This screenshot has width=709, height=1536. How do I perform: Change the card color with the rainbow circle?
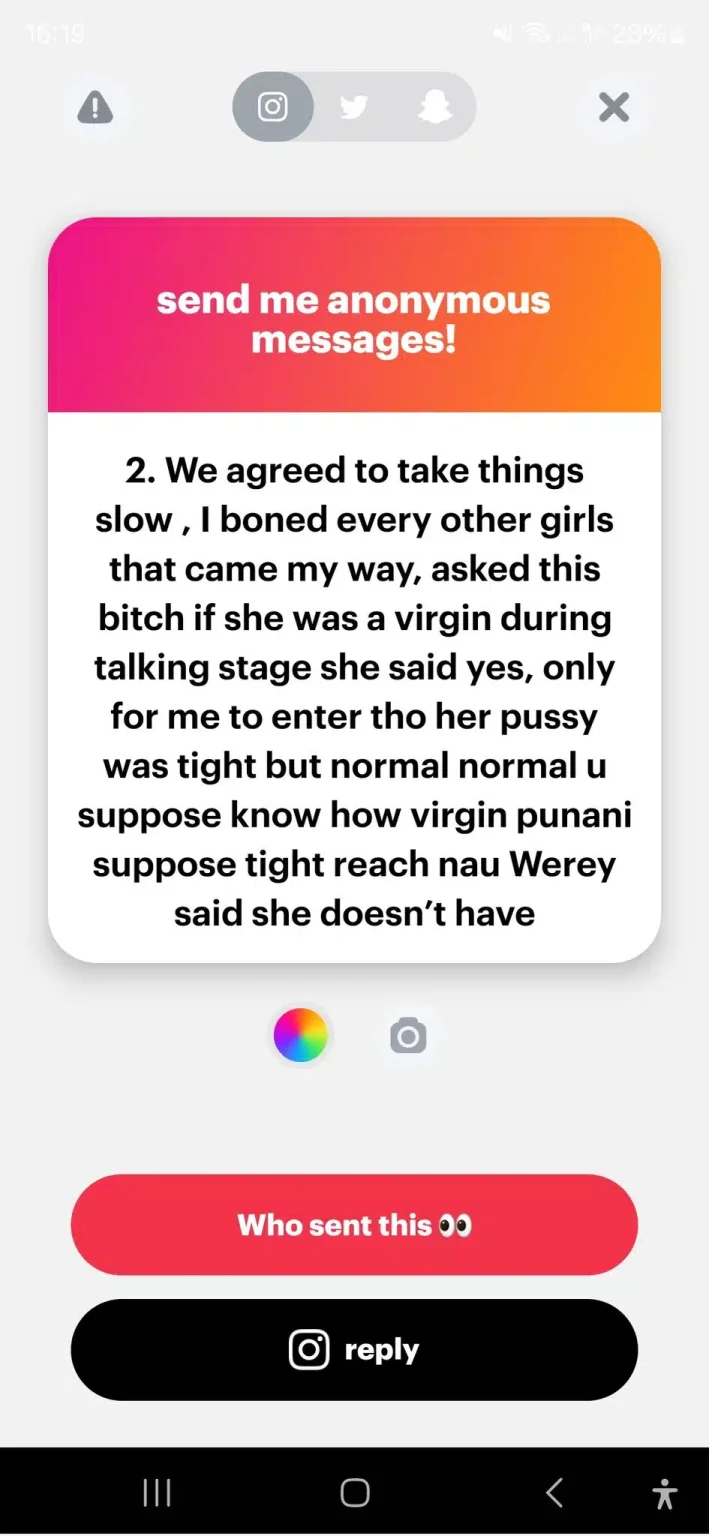(301, 1035)
